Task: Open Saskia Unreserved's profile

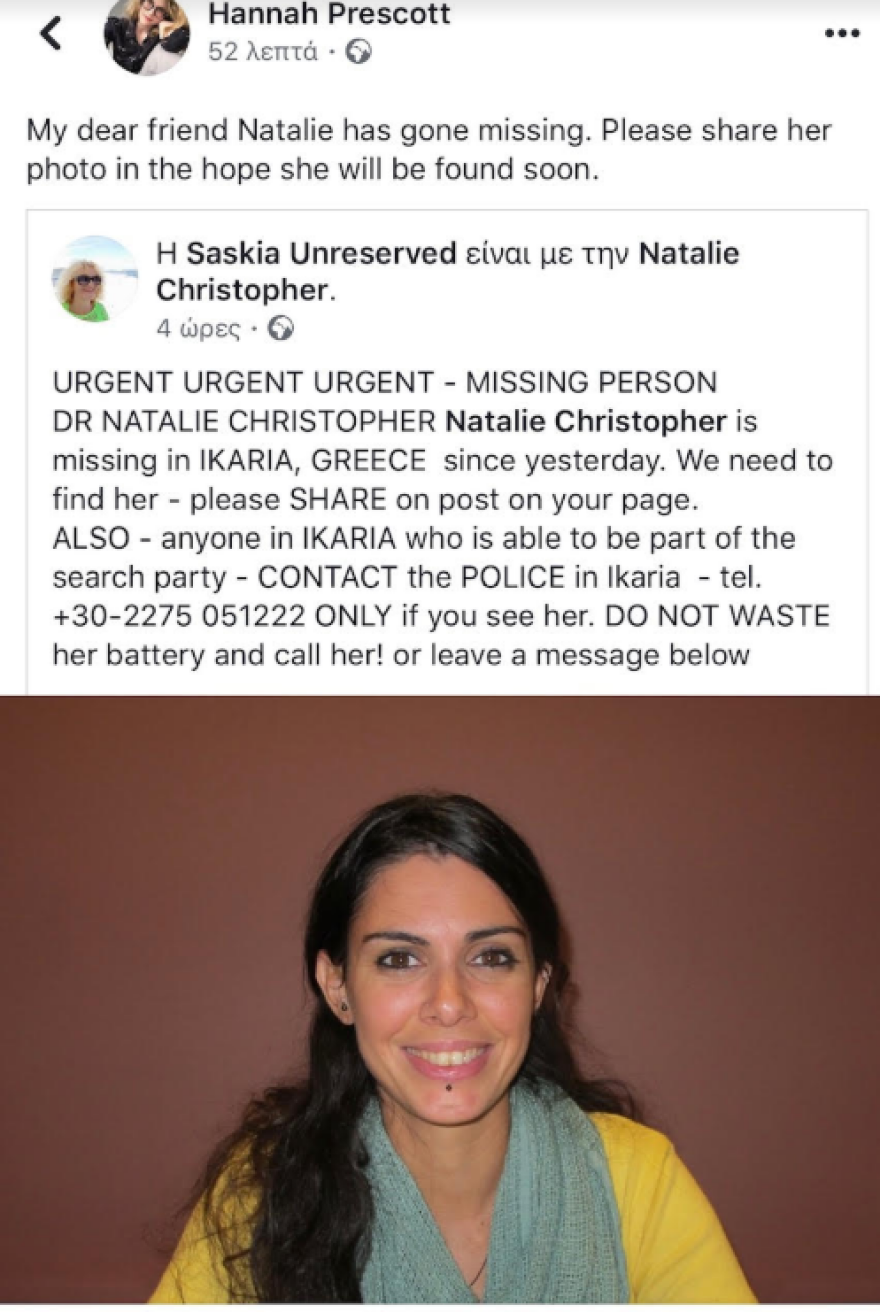Action: click(x=321, y=254)
